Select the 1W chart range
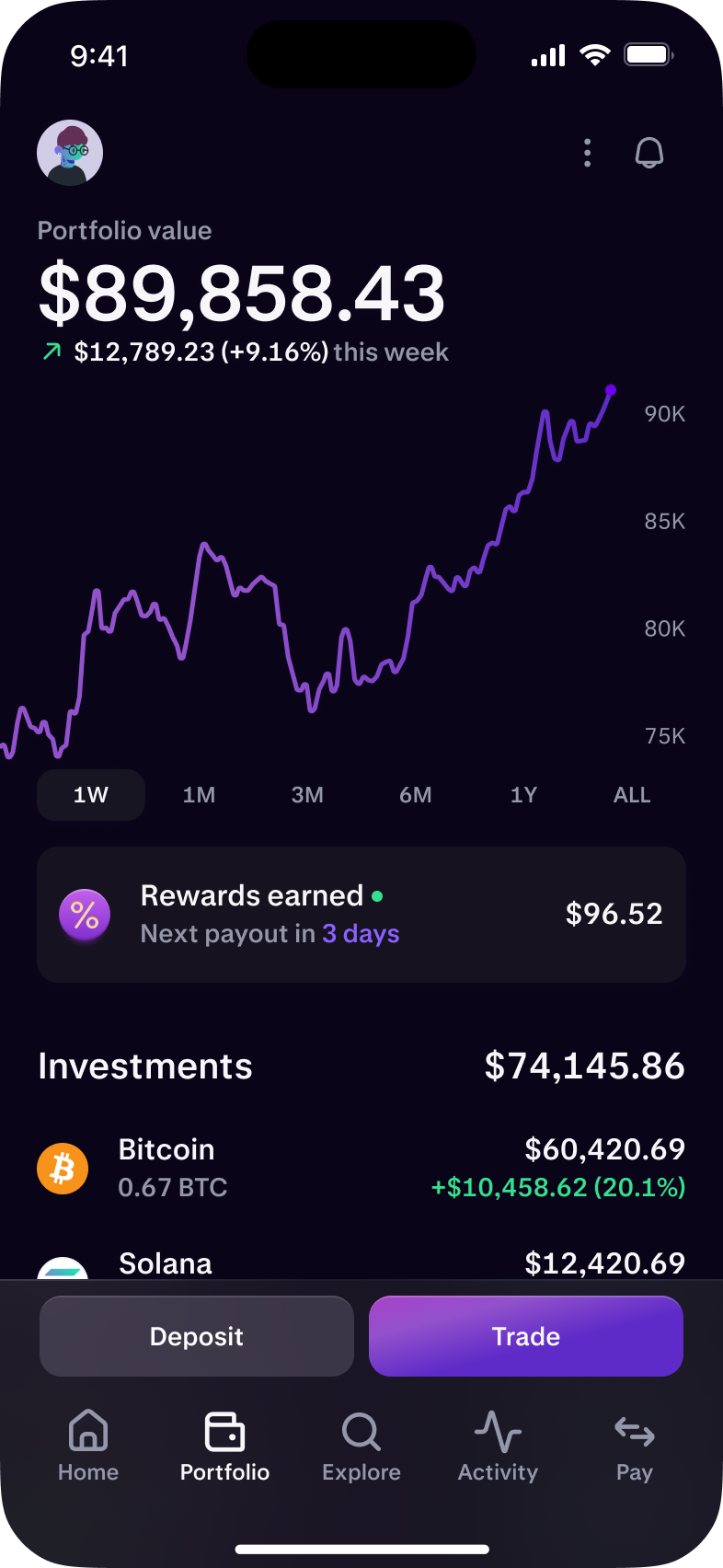723x1568 pixels. (x=91, y=795)
